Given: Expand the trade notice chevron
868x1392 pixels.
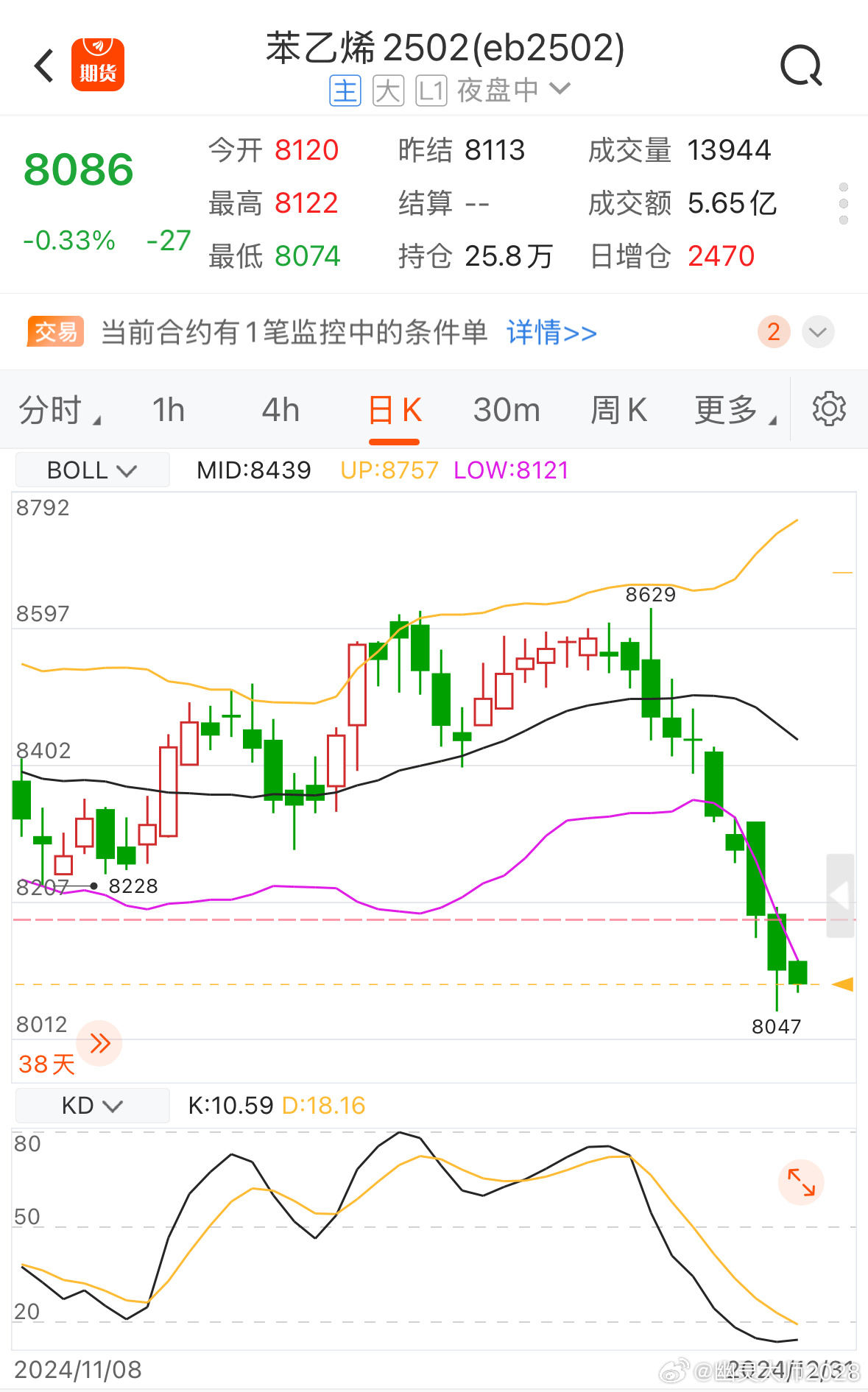Looking at the screenshot, I should [x=818, y=332].
